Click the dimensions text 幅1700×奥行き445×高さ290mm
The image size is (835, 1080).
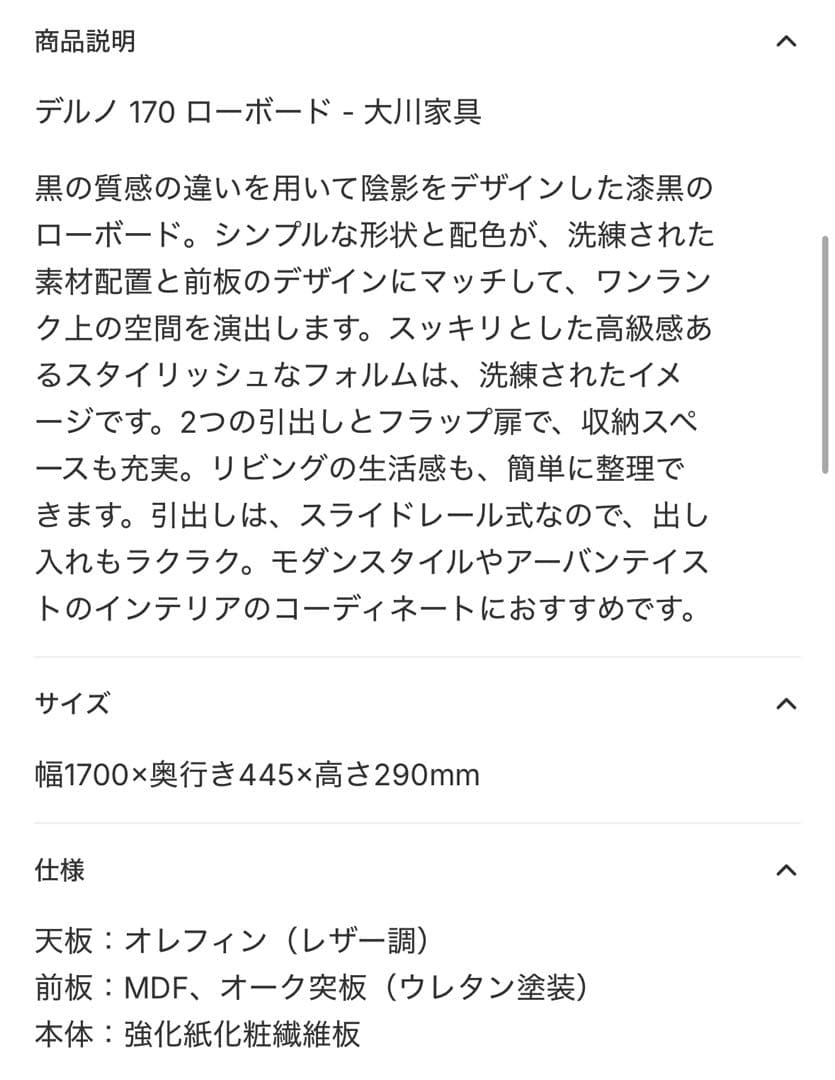[x=255, y=774]
